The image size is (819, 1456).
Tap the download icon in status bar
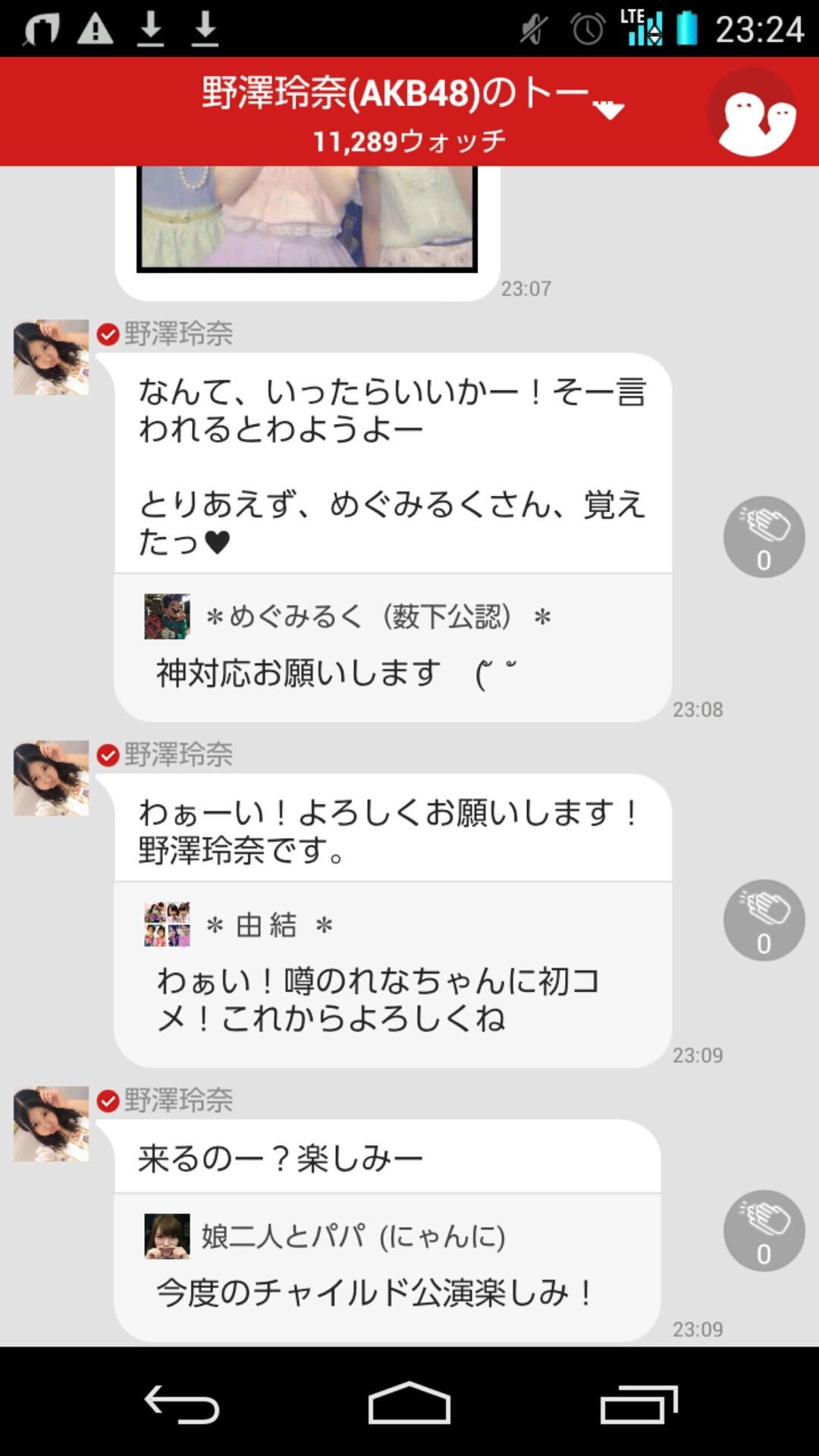pos(152,28)
